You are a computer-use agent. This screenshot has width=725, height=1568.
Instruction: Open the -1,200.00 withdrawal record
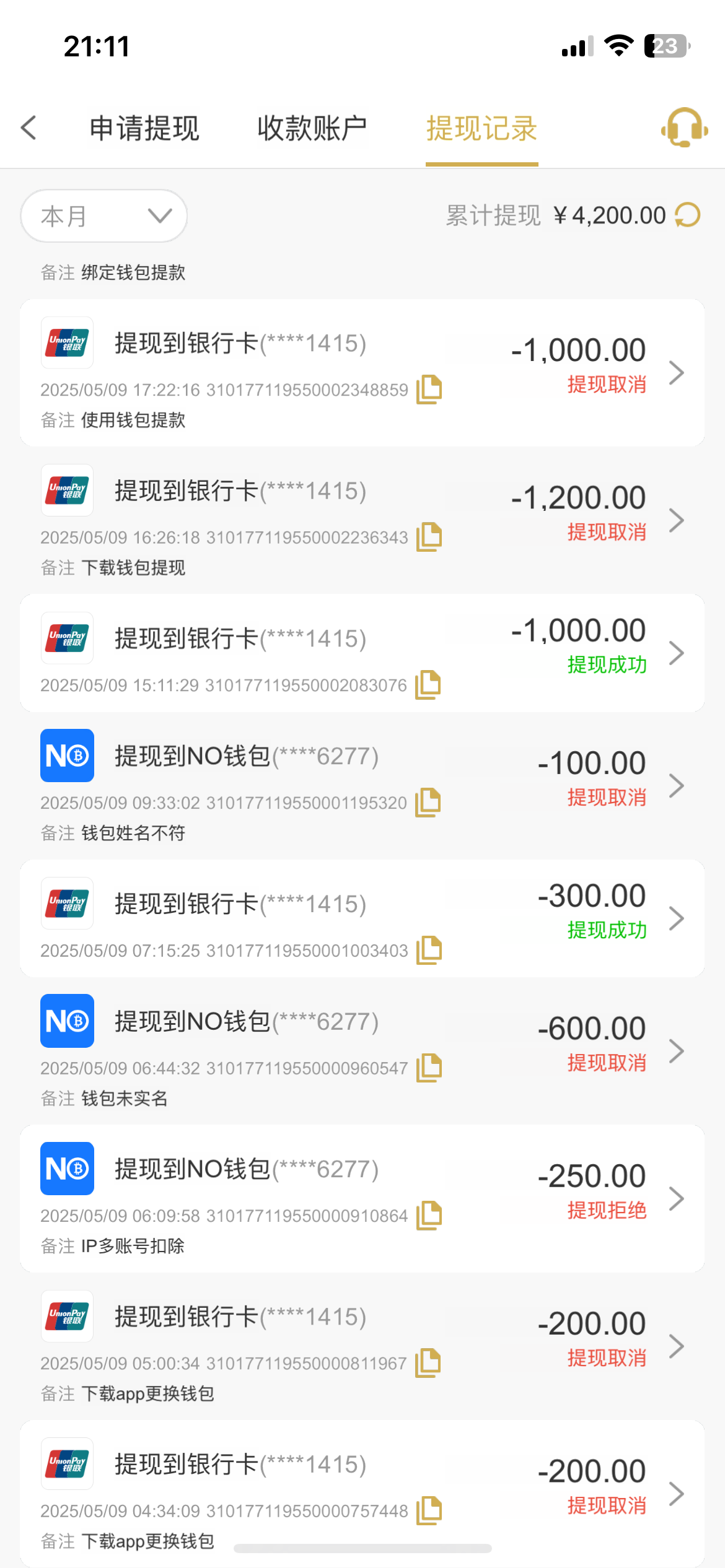pos(362,520)
